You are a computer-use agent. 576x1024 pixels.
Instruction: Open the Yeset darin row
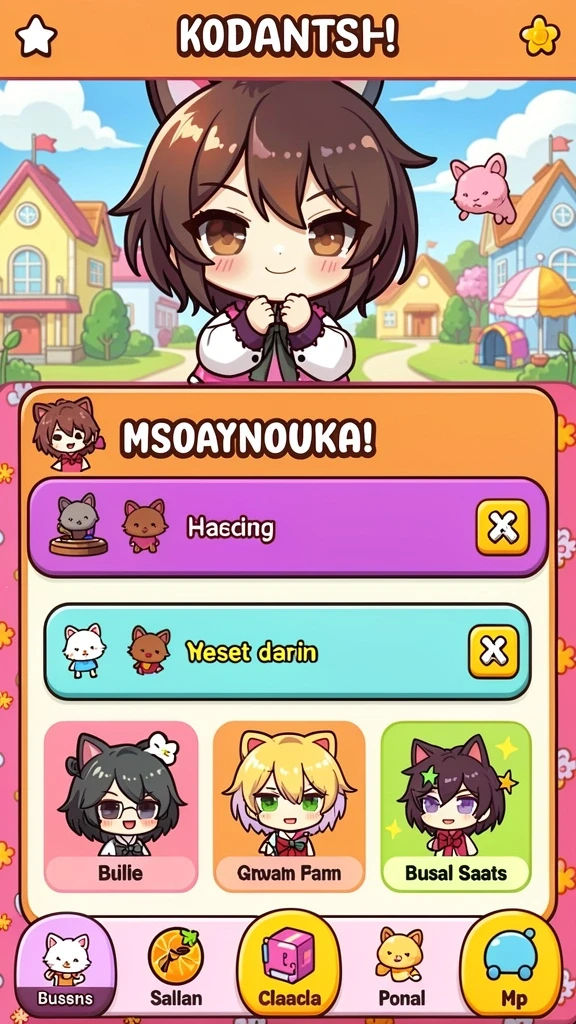[287, 652]
